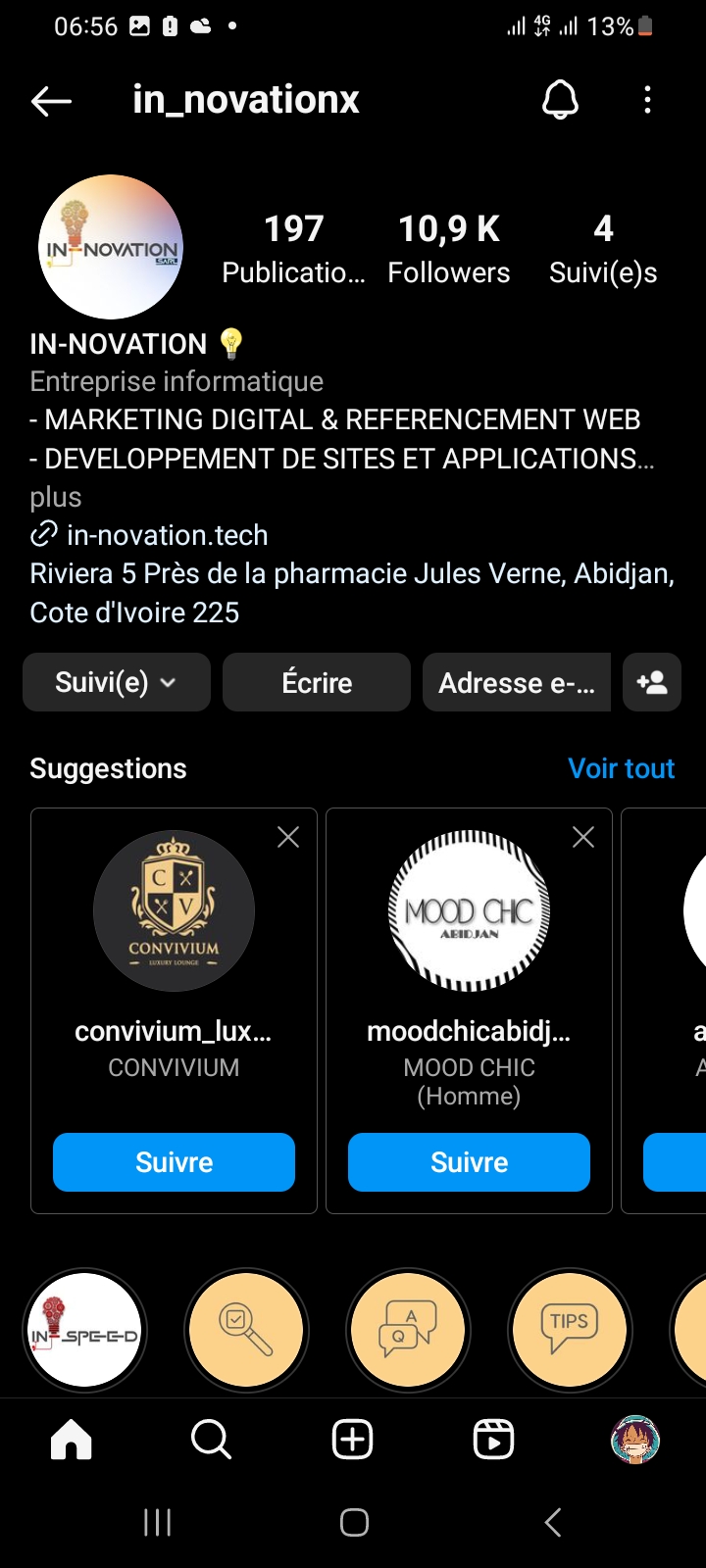
Task: Open the TIPS story highlight
Action: click(x=570, y=1331)
